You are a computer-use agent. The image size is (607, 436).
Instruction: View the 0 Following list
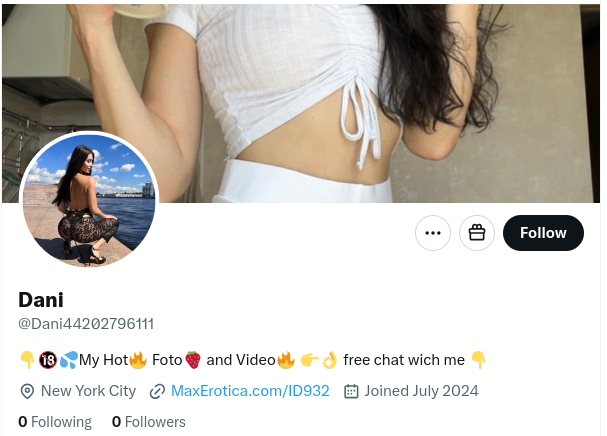[x=55, y=422]
